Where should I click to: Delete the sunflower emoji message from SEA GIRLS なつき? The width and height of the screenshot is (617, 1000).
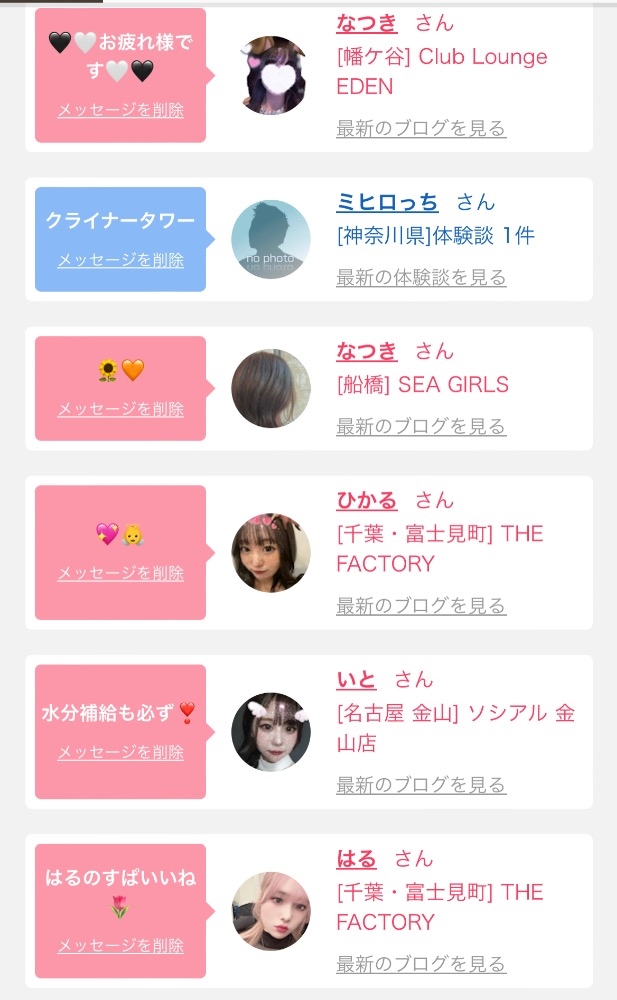120,409
